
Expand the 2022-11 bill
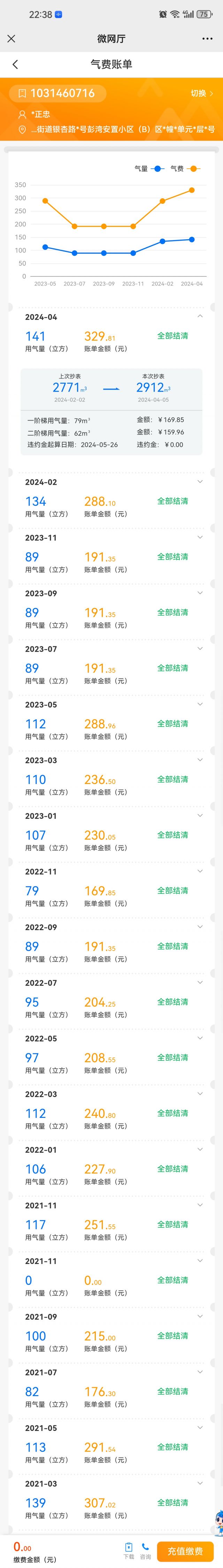tap(200, 871)
